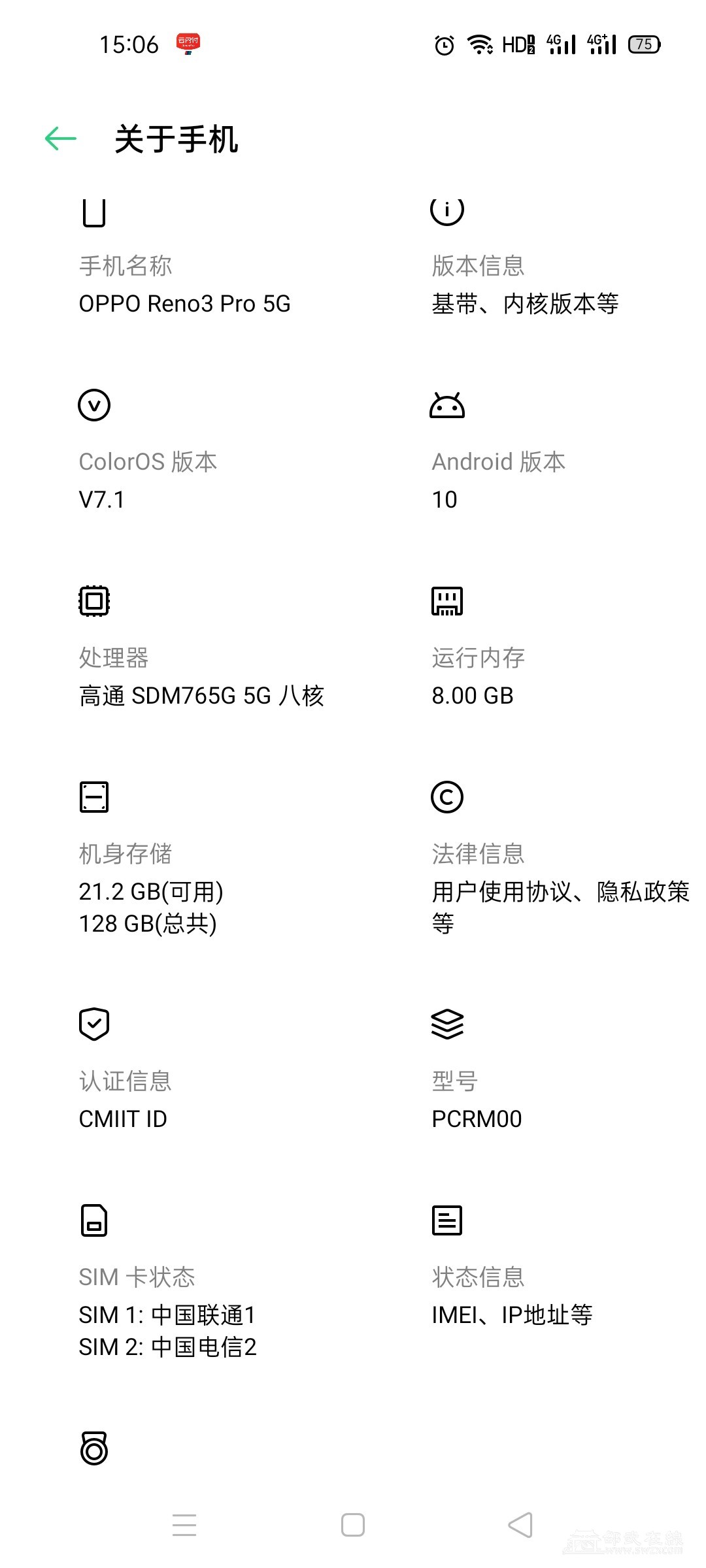Select the 运行内存 8.00 GB entry
This screenshot has height=1568, width=706.
click(479, 676)
